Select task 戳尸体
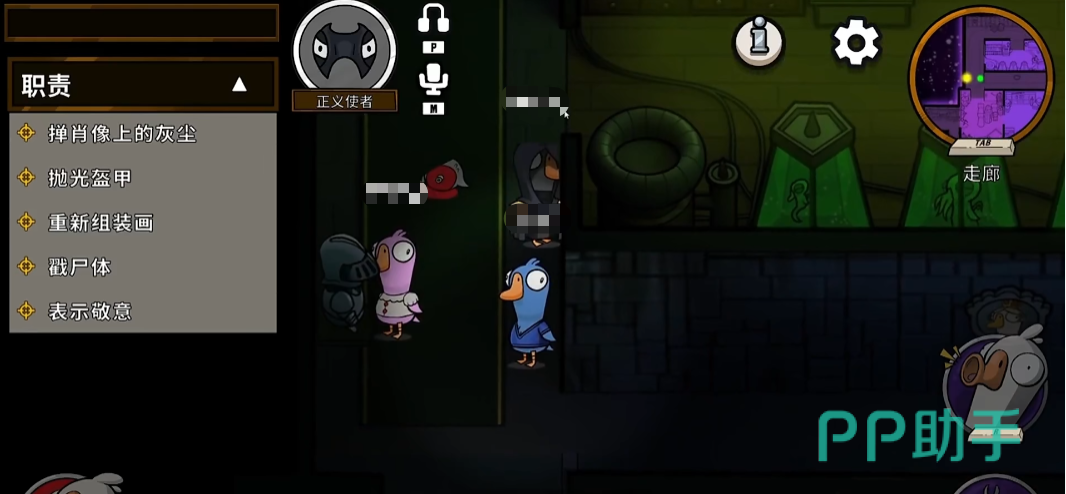1066x494 pixels. point(80,267)
